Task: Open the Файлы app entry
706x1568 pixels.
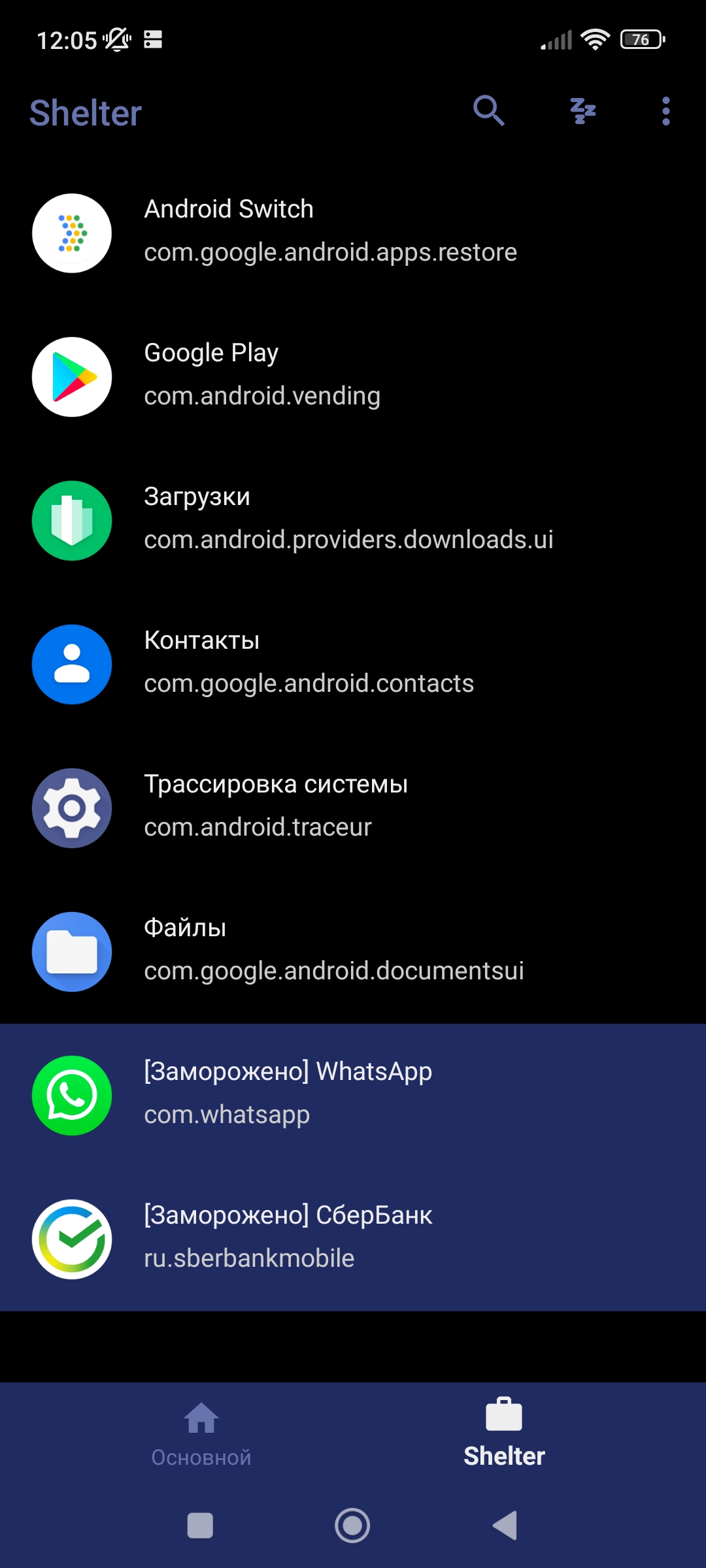Action: (353, 952)
